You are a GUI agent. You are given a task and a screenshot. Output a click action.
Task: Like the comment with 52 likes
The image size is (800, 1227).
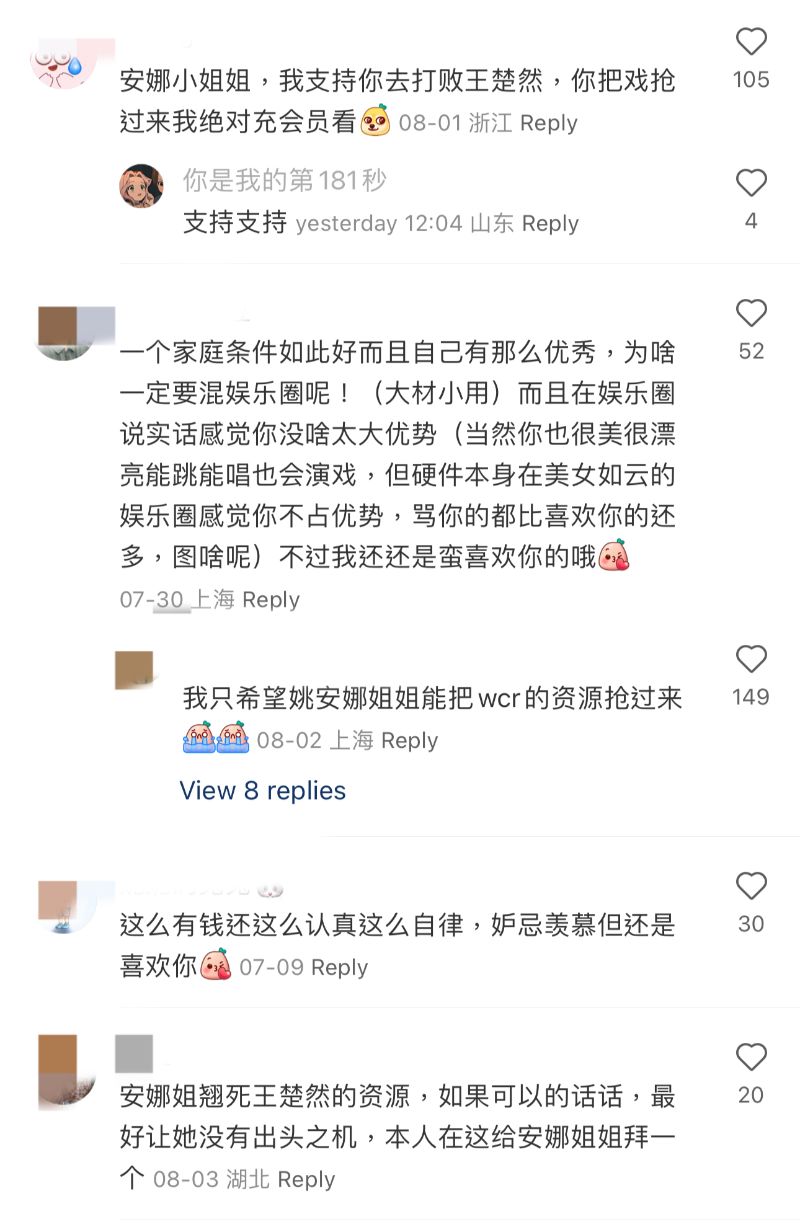click(x=751, y=314)
